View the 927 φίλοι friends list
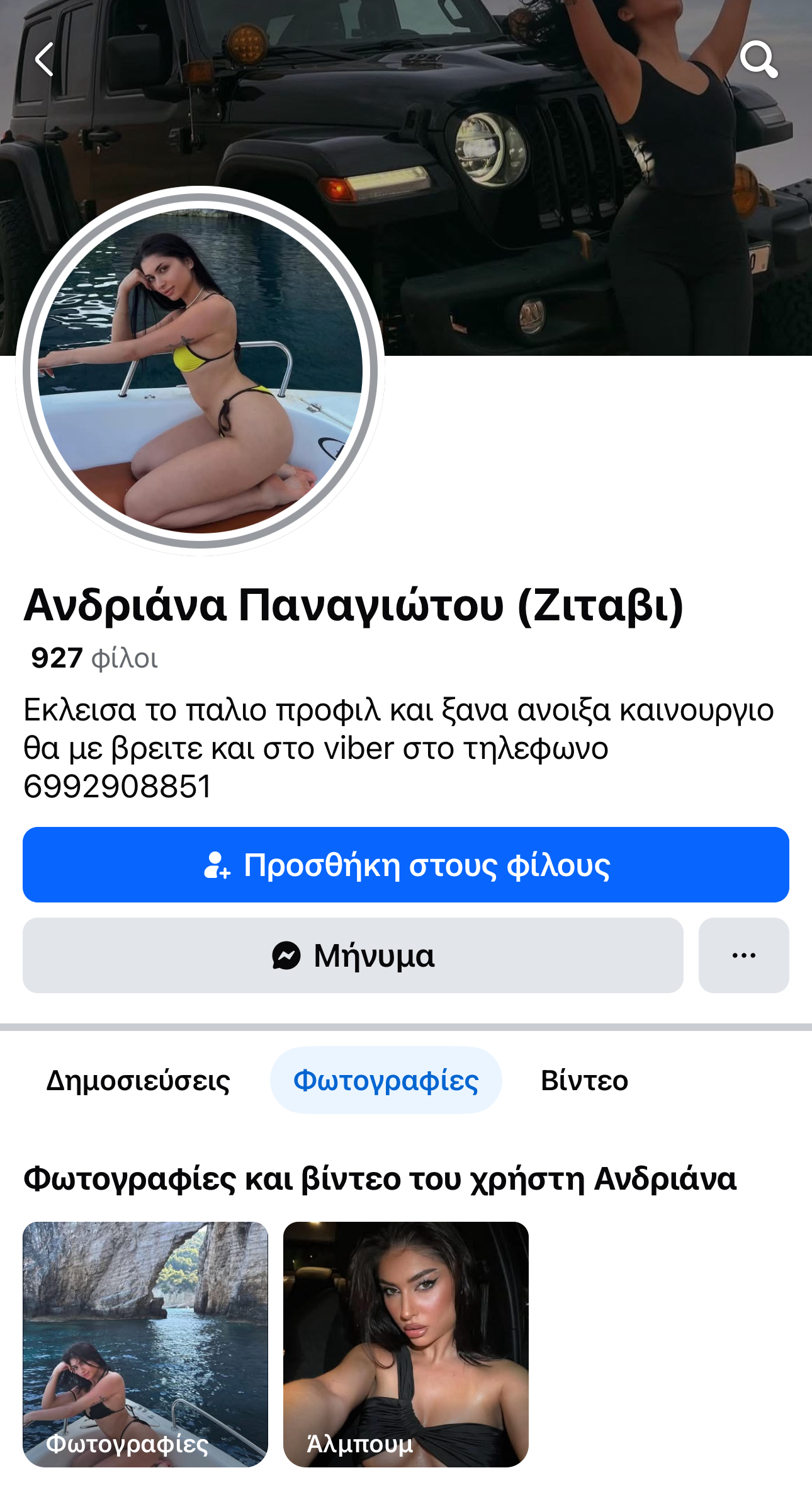This screenshot has height=1497, width=812. [x=94, y=658]
